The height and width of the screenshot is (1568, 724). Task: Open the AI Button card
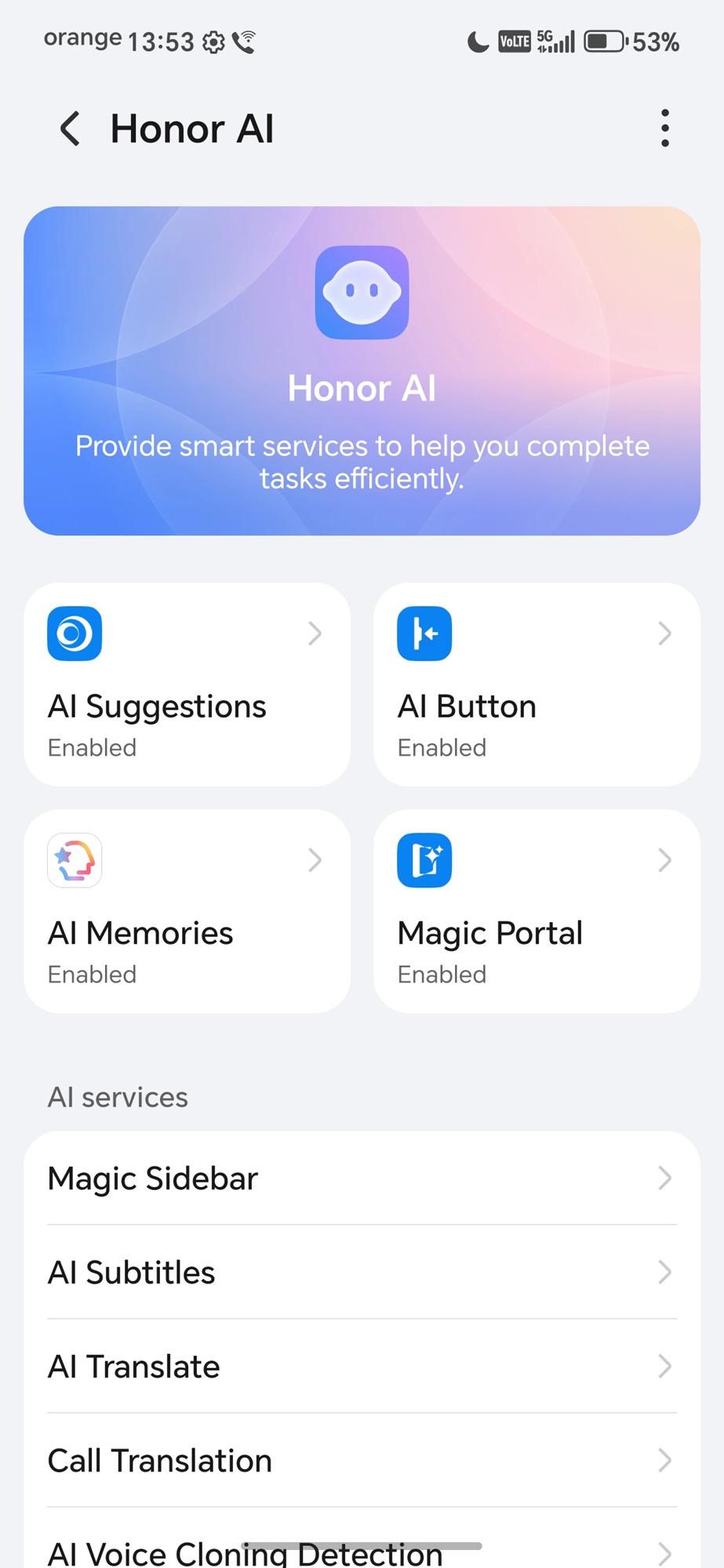point(537,684)
